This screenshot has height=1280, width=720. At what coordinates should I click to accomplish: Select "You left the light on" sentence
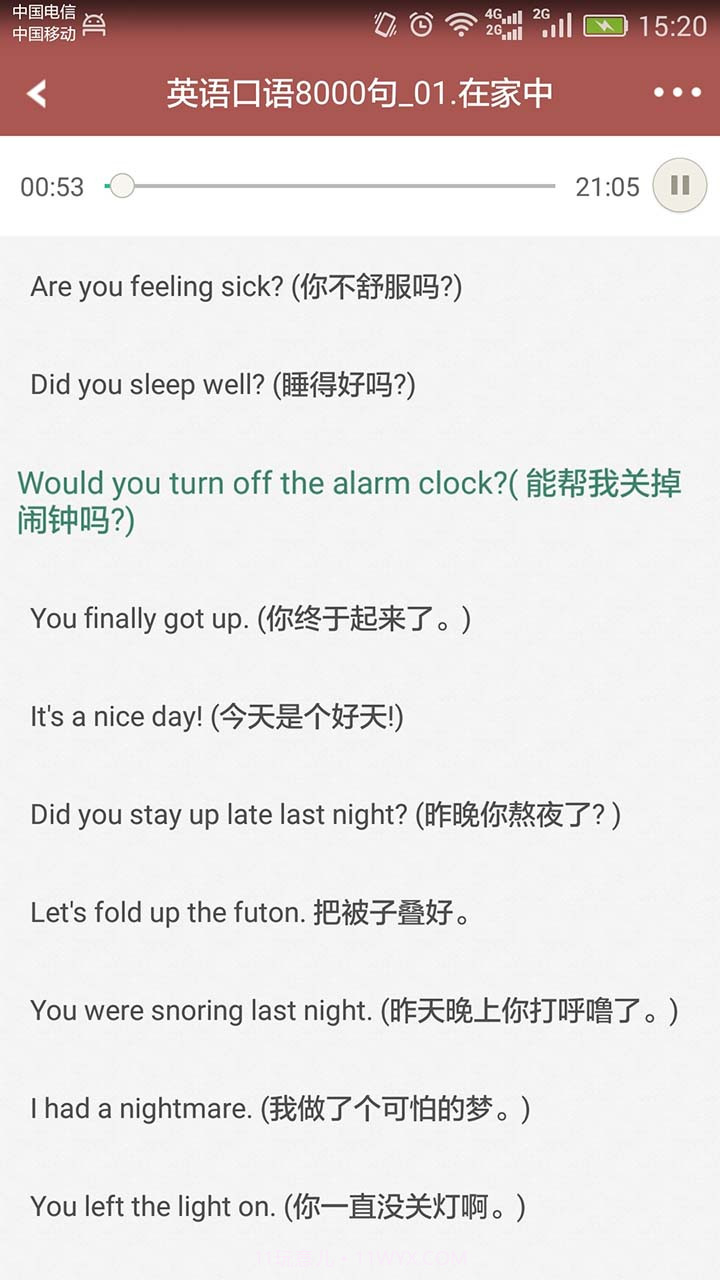tap(277, 1207)
